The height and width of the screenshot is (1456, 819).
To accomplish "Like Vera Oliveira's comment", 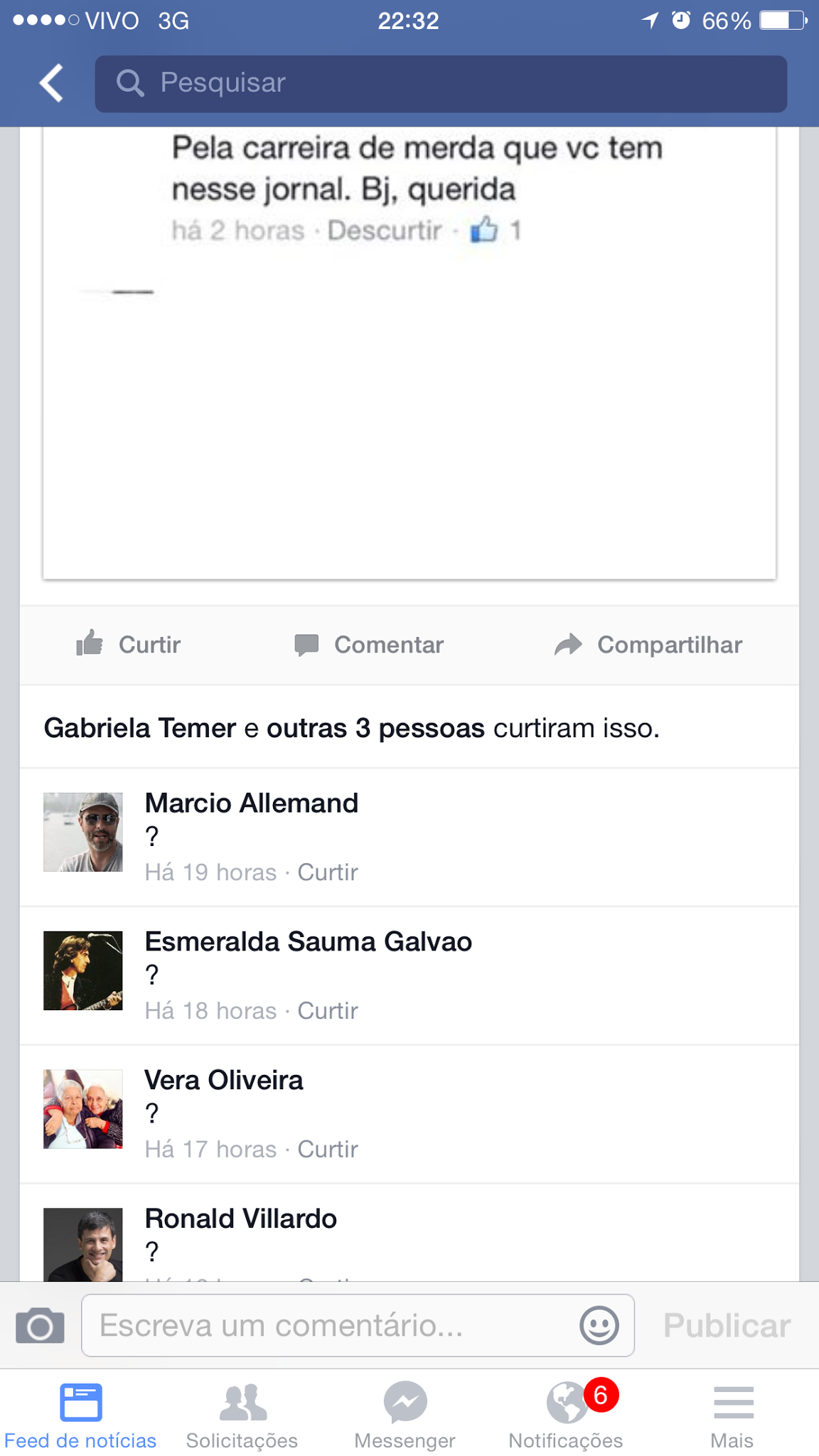I will 327,1149.
